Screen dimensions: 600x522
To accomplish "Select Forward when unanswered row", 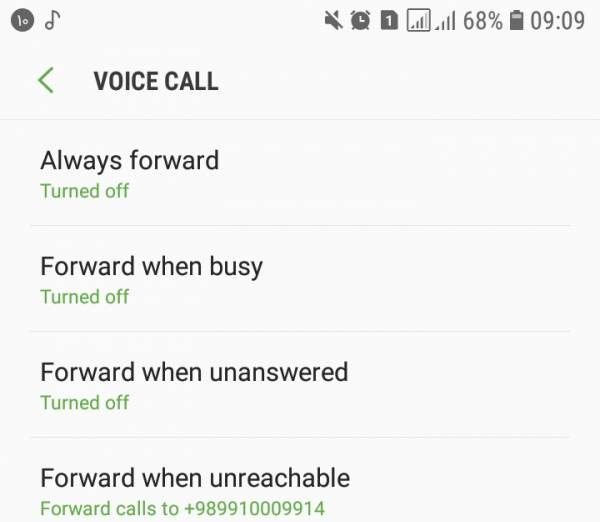I will pos(300,386).
